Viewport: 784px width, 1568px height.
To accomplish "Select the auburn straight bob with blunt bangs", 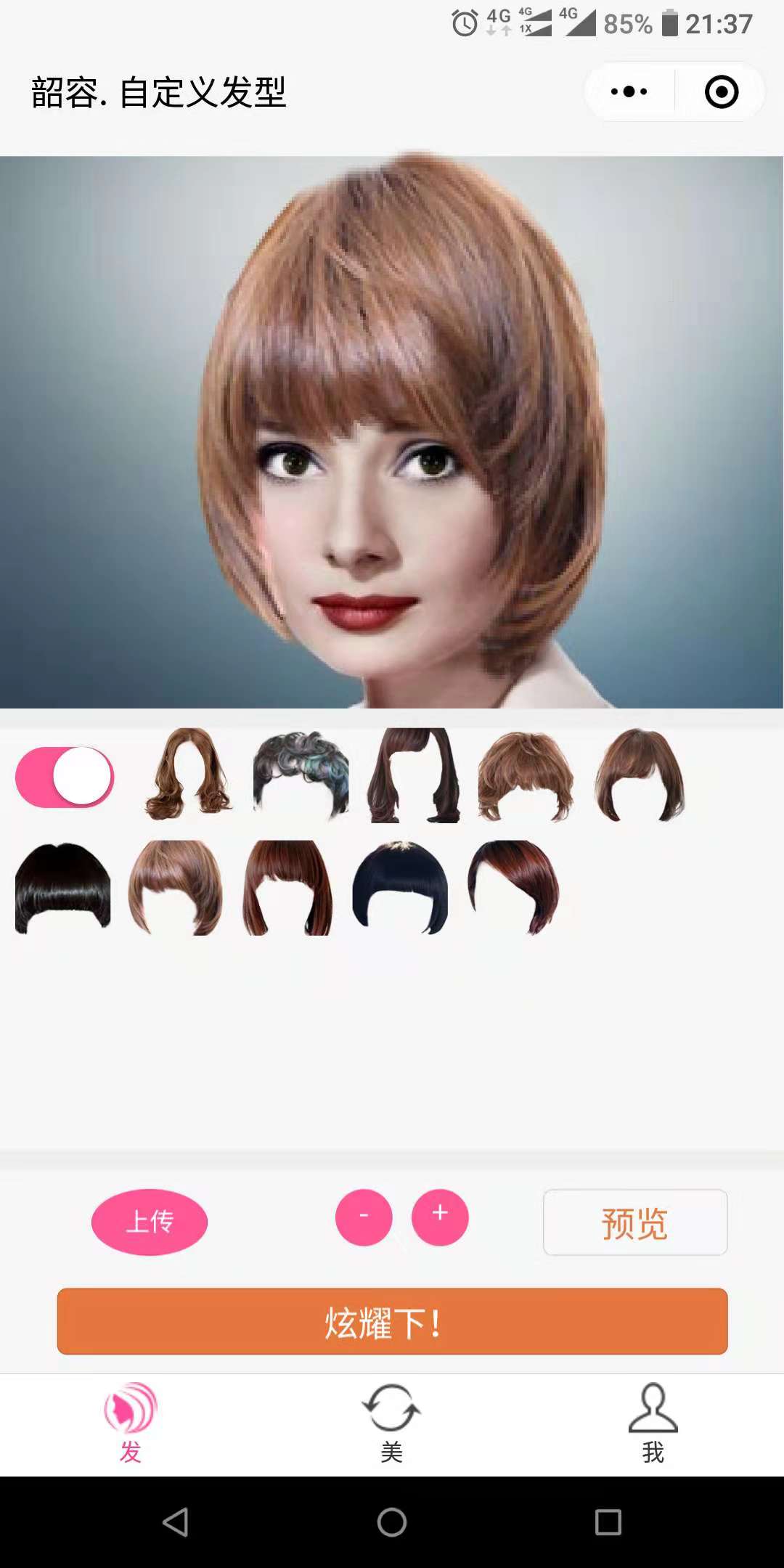I will pyautogui.click(x=287, y=888).
